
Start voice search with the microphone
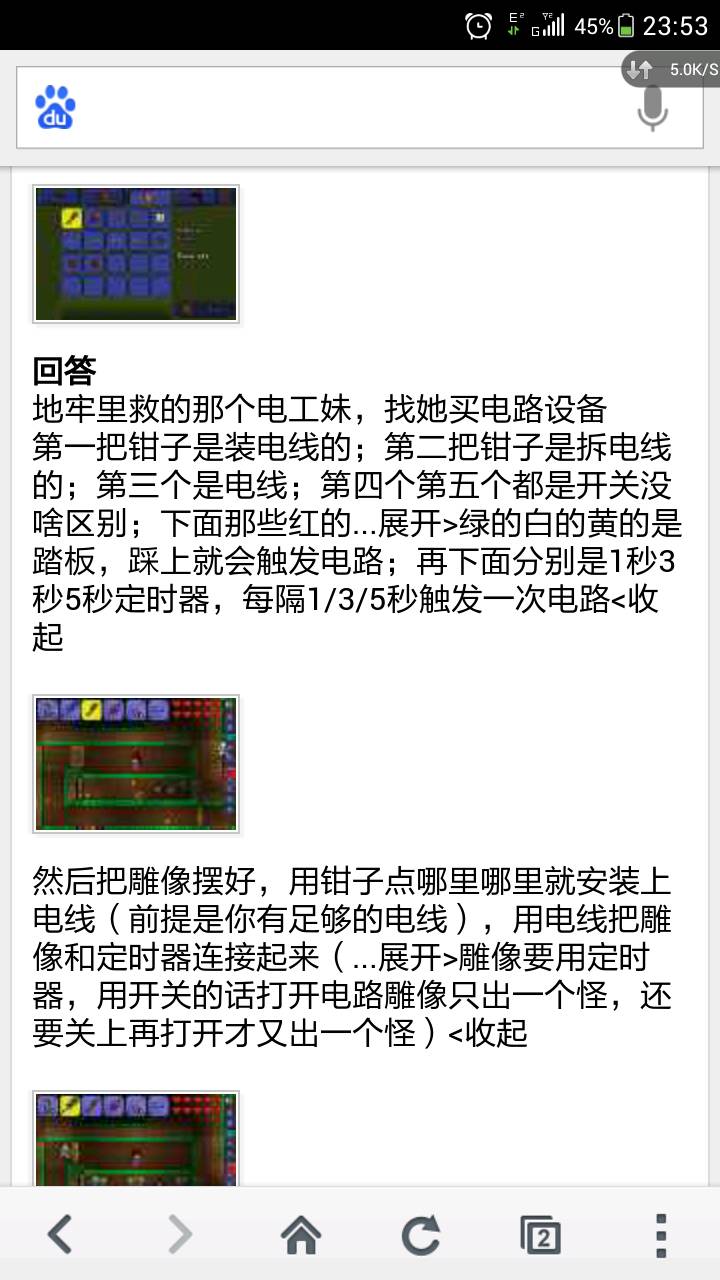(652, 107)
